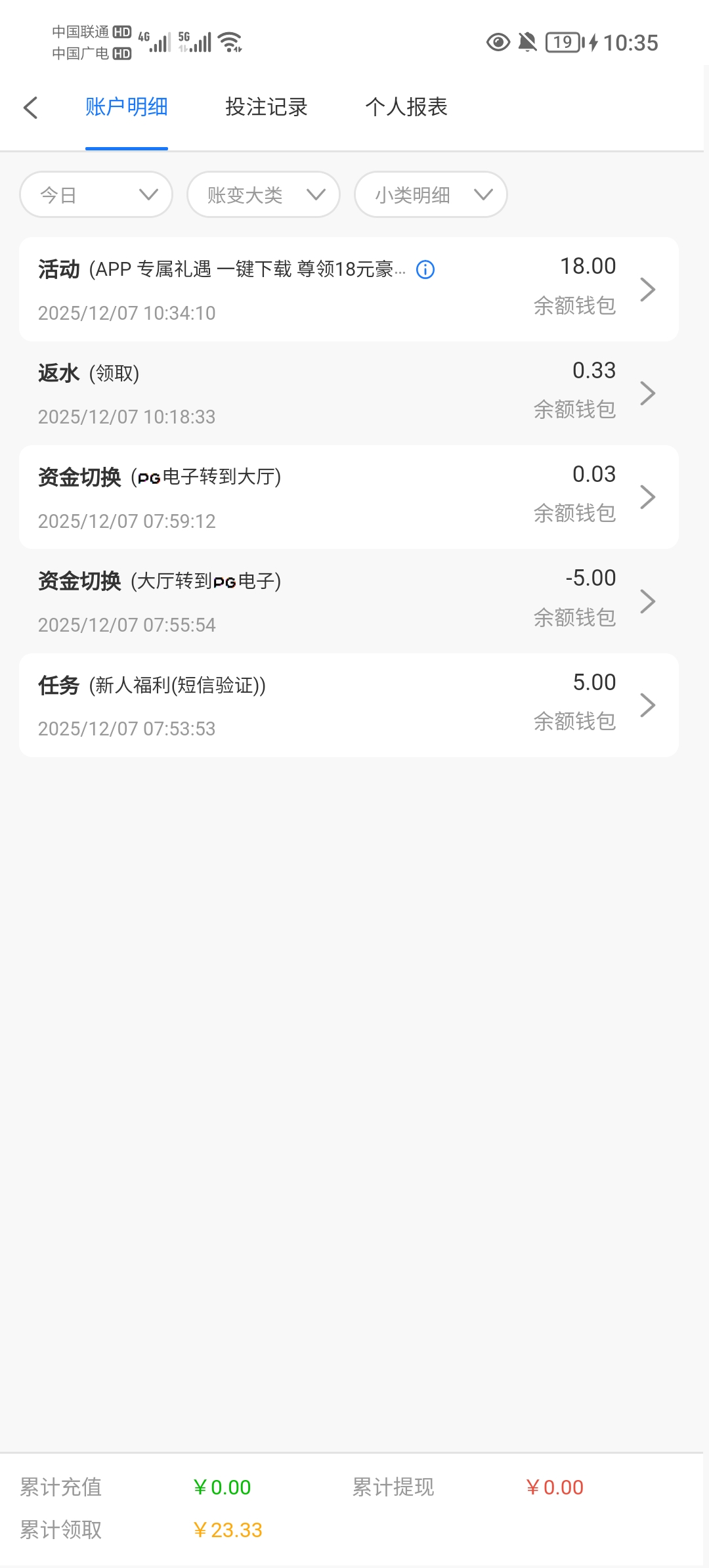Open the 活动 18.00 transaction details
This screenshot has height=1568, width=709.
point(348,290)
